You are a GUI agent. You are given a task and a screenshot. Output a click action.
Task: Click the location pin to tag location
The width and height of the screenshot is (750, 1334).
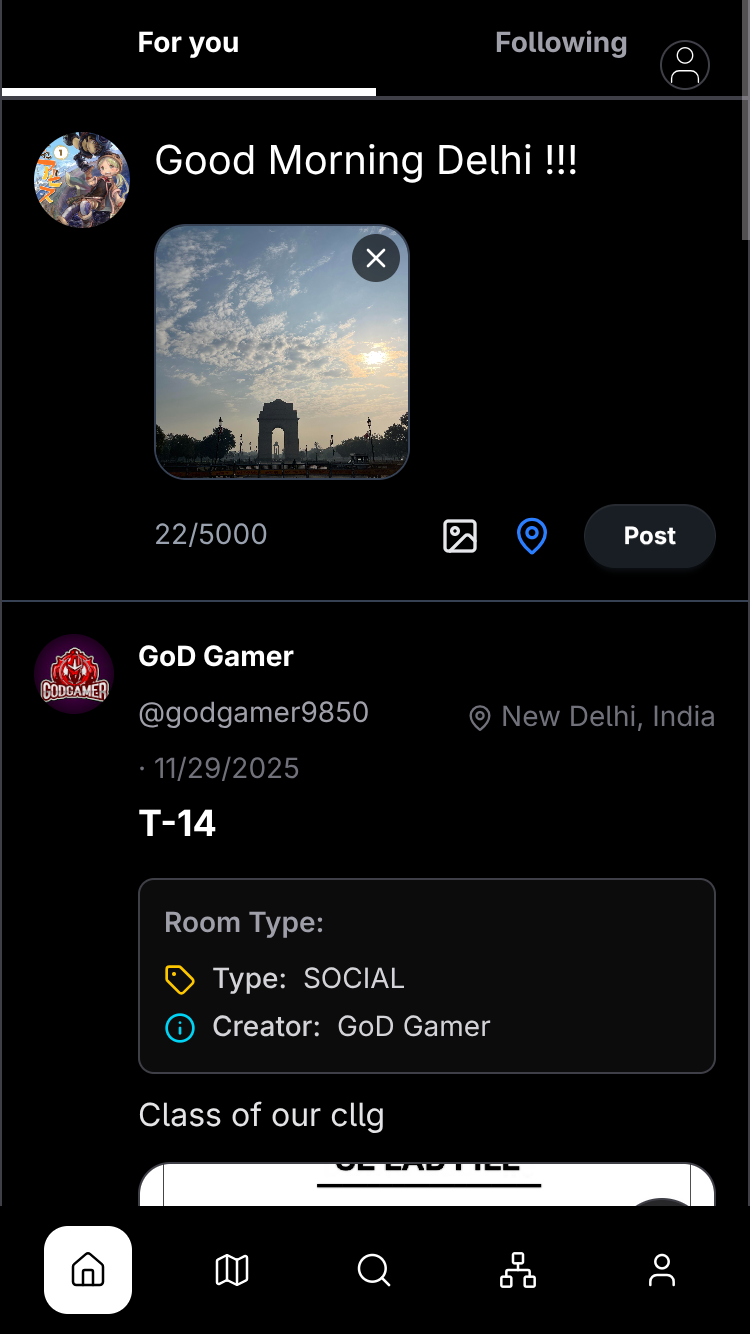click(x=532, y=536)
